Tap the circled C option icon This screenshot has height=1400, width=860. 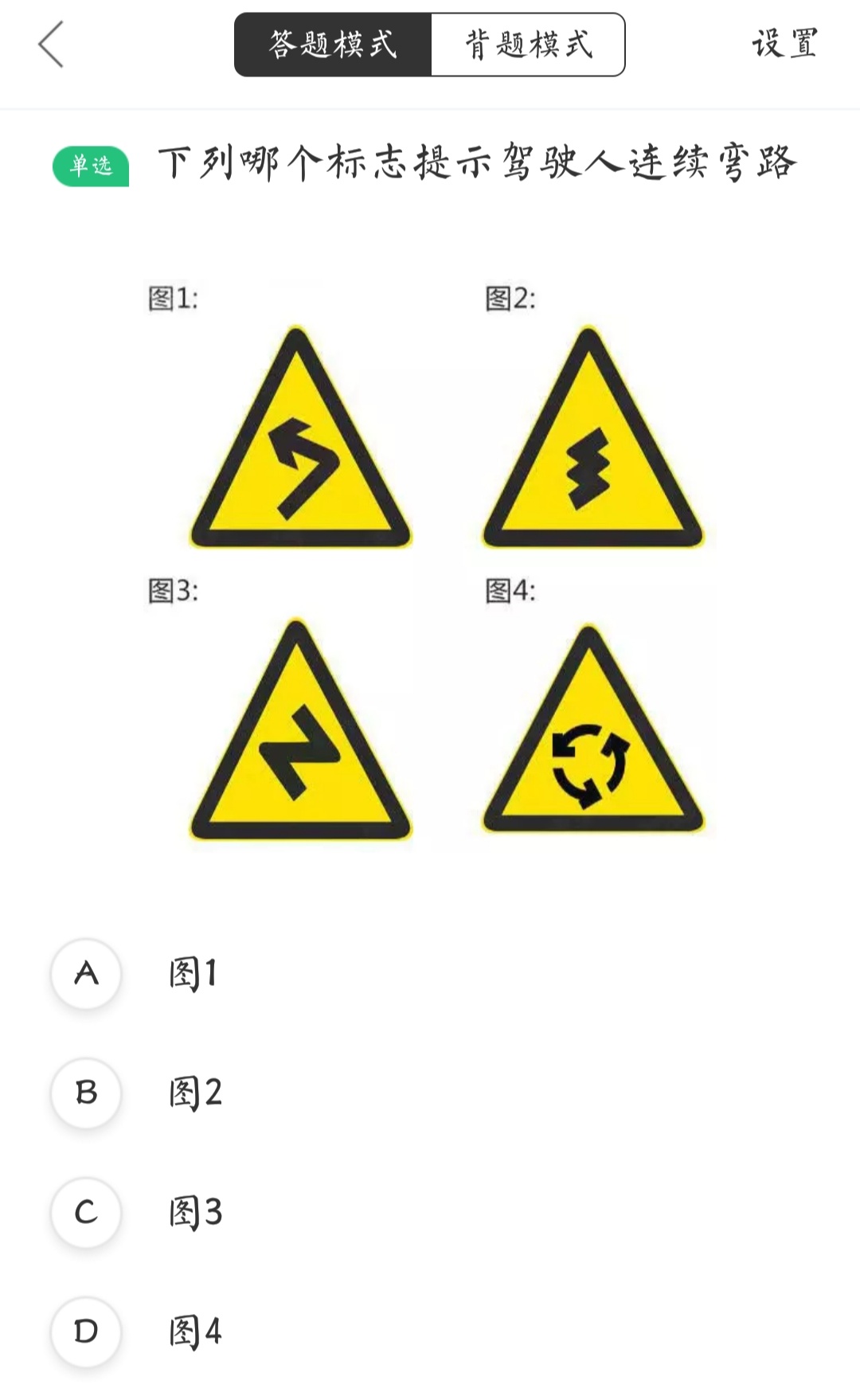86,1212
